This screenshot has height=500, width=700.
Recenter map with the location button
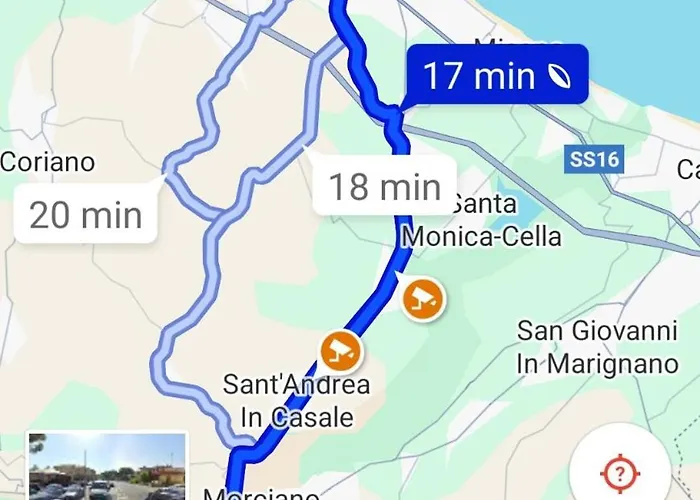(618, 470)
